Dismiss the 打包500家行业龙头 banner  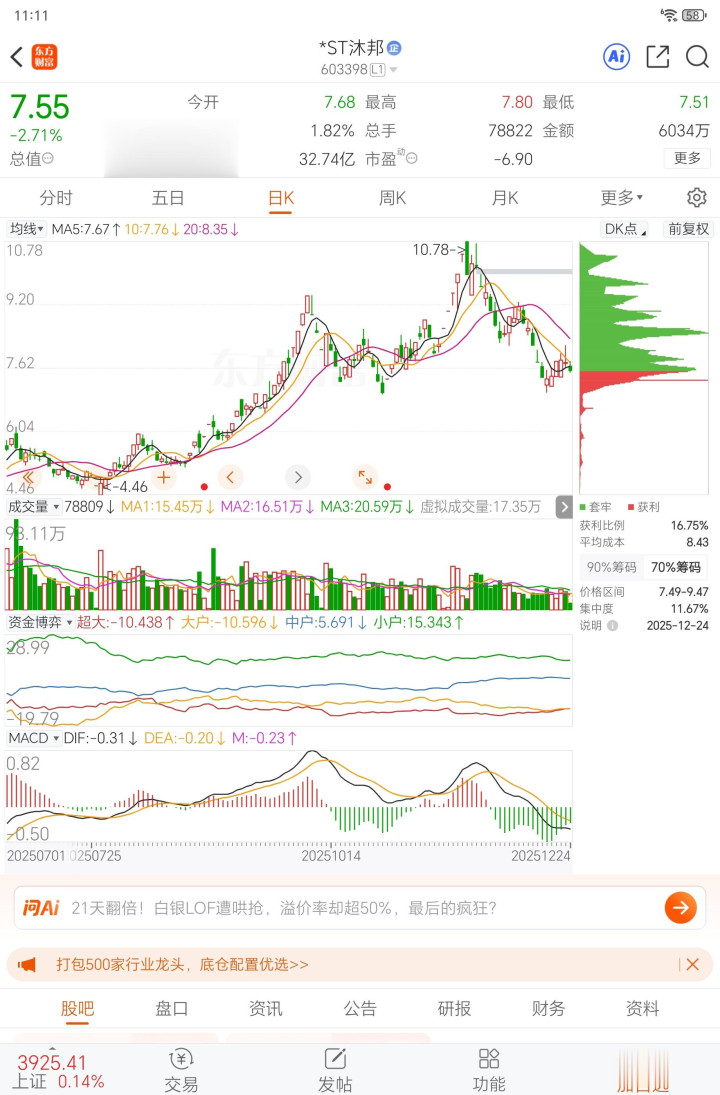pyautogui.click(x=692, y=964)
